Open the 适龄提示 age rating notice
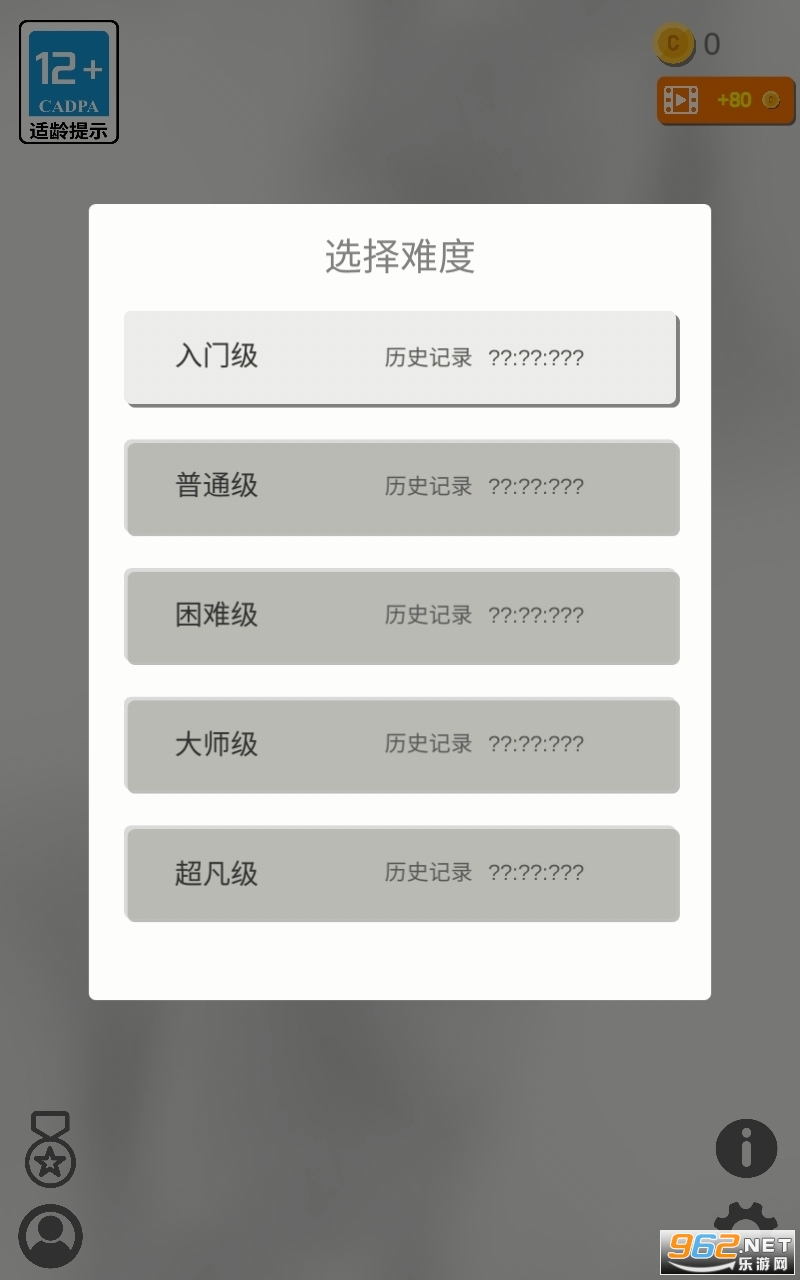 [69, 82]
